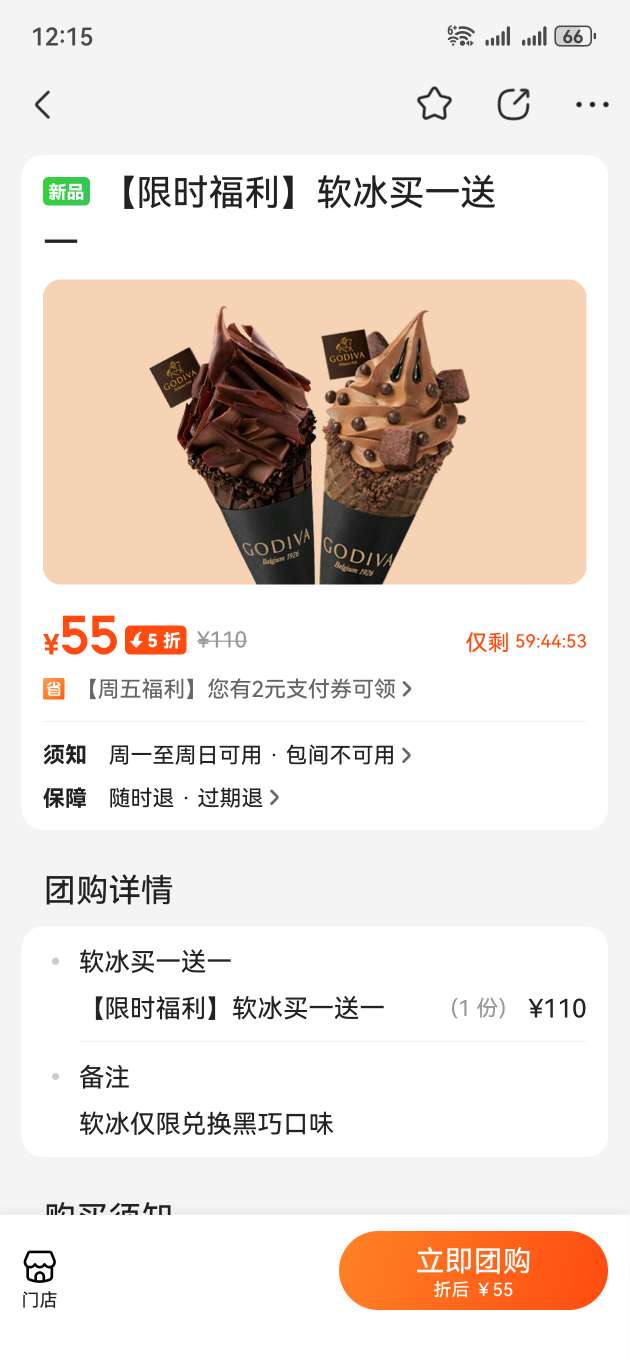Go back to the previous page
630x1360 pixels.
(x=42, y=105)
